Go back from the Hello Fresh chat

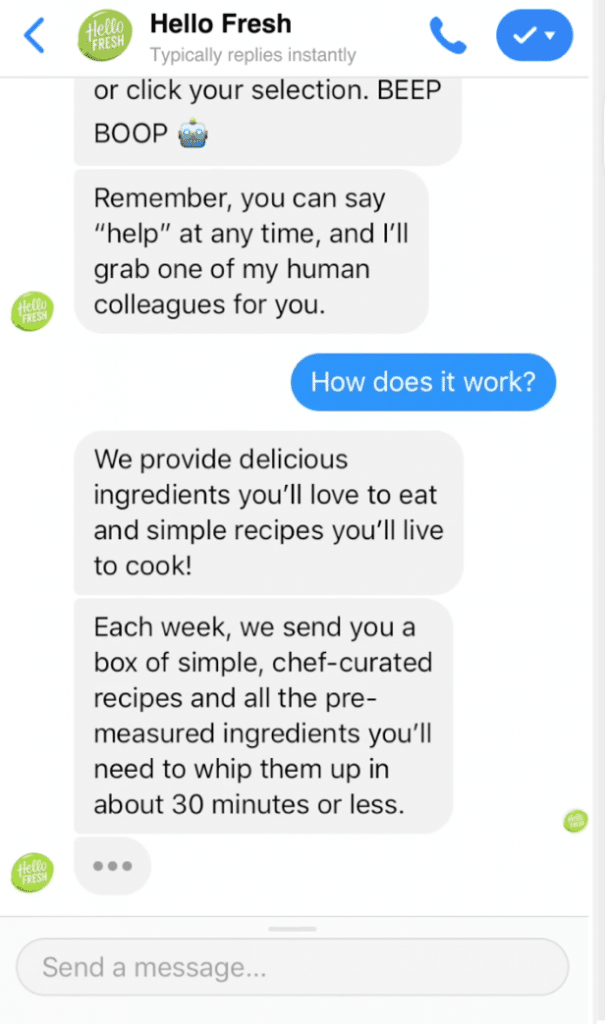coord(34,35)
